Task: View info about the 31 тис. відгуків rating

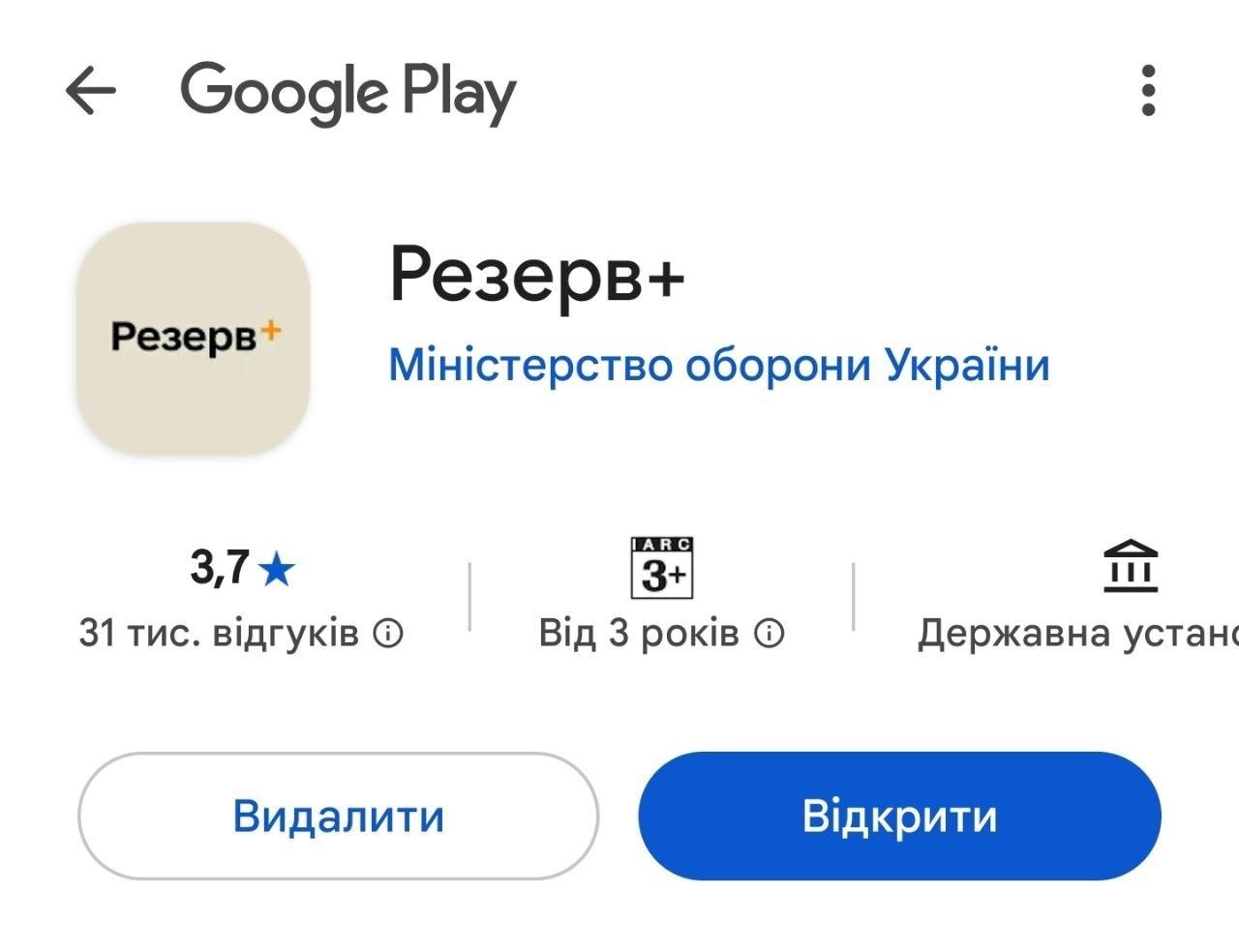Action: click(x=388, y=634)
